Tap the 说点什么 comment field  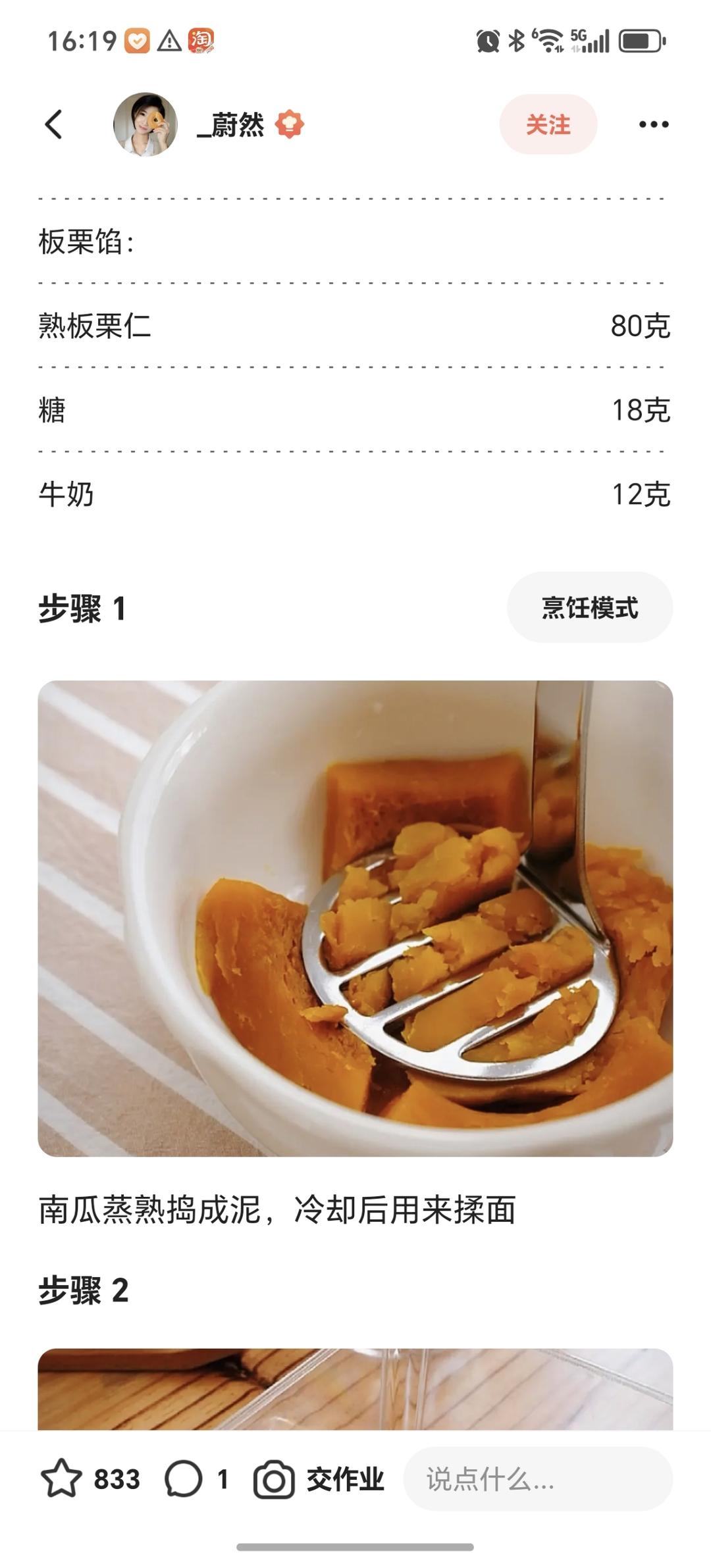pos(537,1479)
